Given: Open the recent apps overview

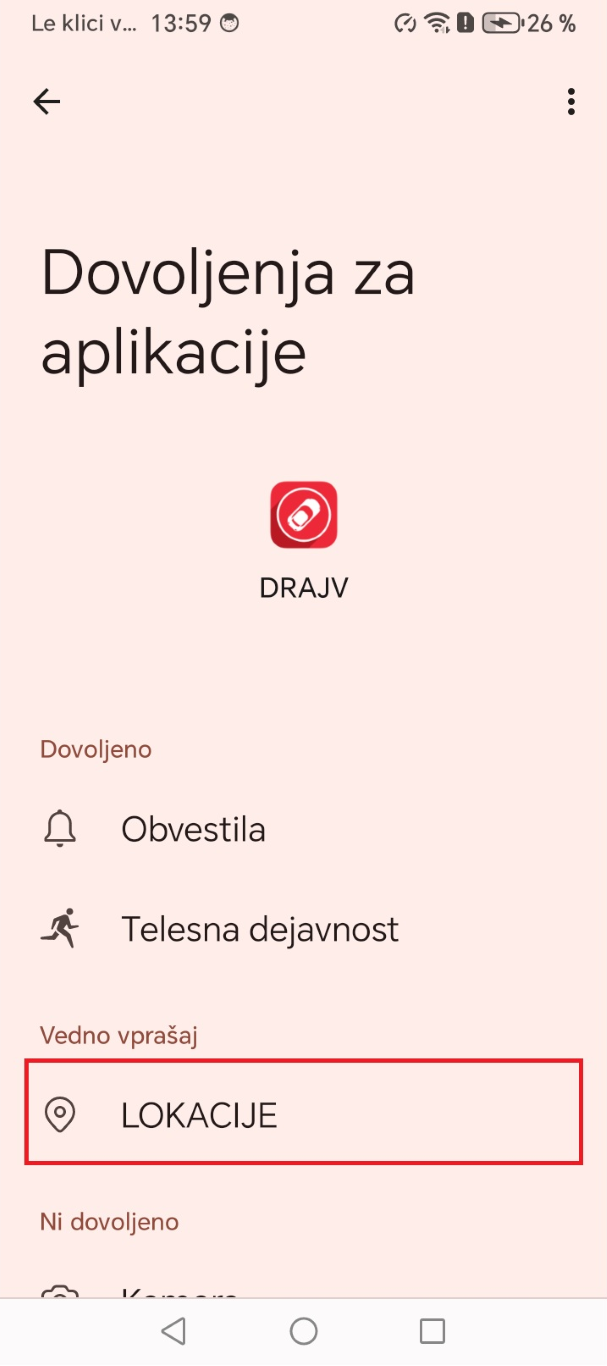Looking at the screenshot, I should point(432,1330).
